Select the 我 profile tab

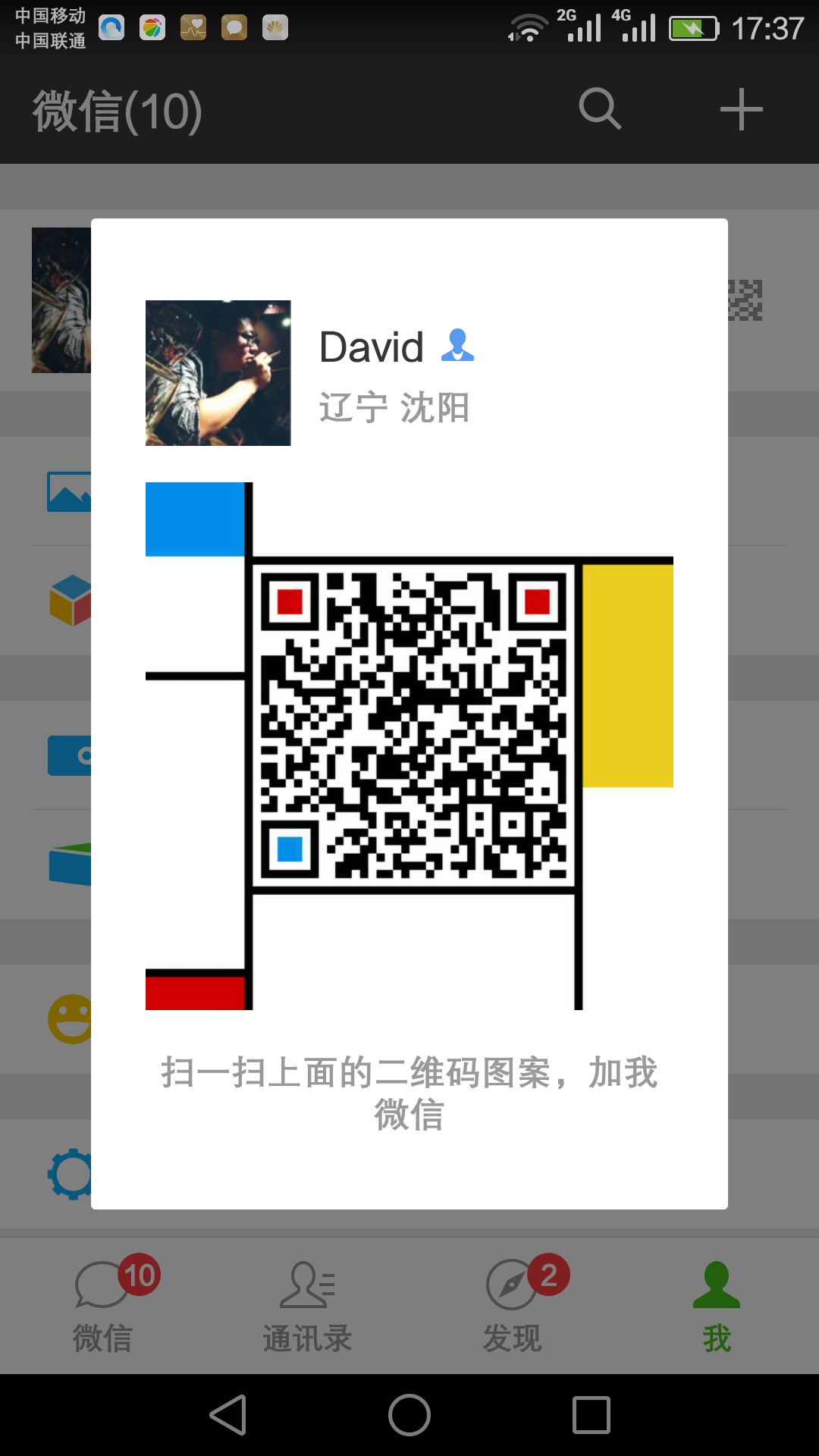coord(717,1306)
